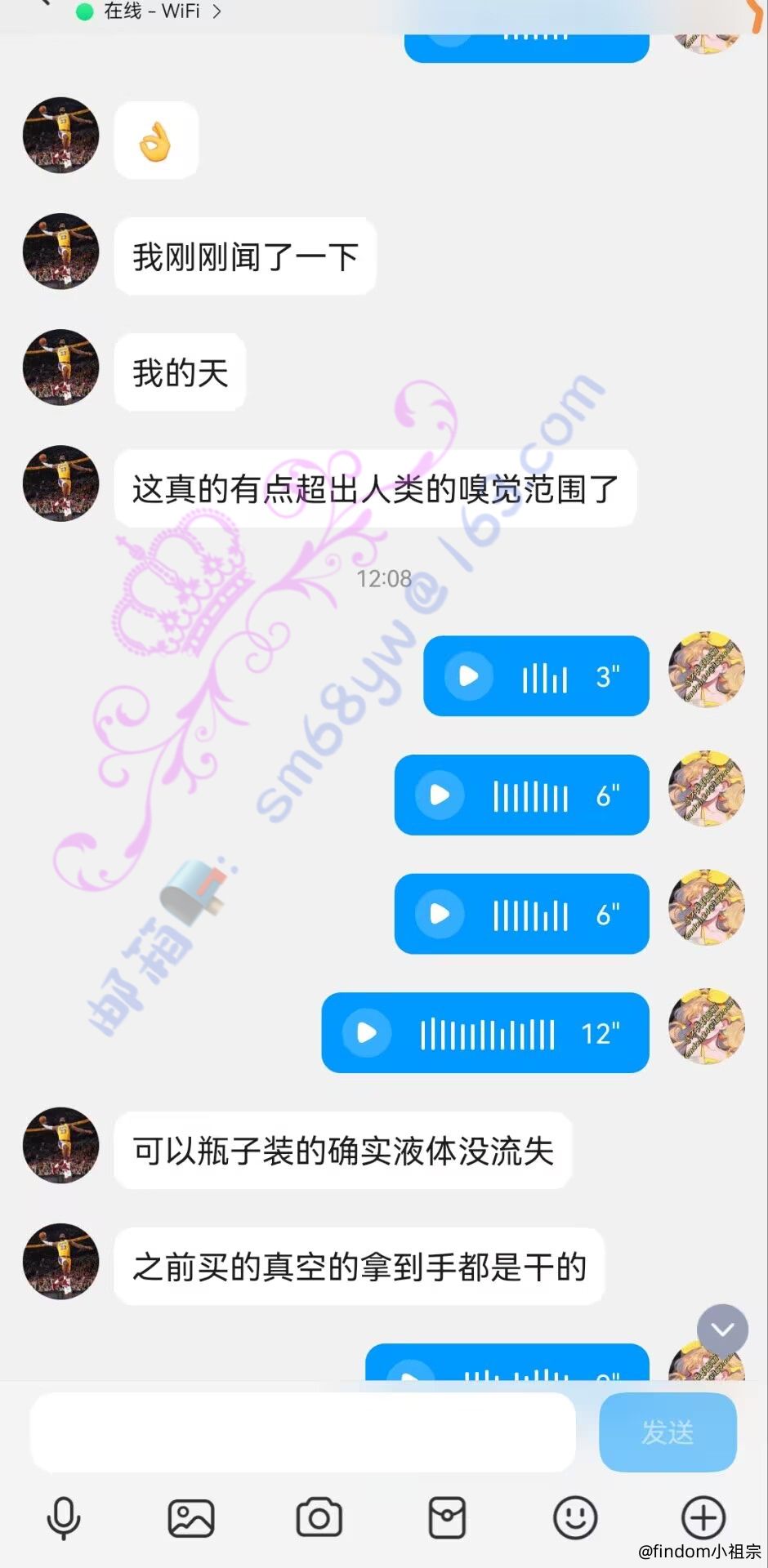Open the image gallery picker

(x=191, y=1518)
